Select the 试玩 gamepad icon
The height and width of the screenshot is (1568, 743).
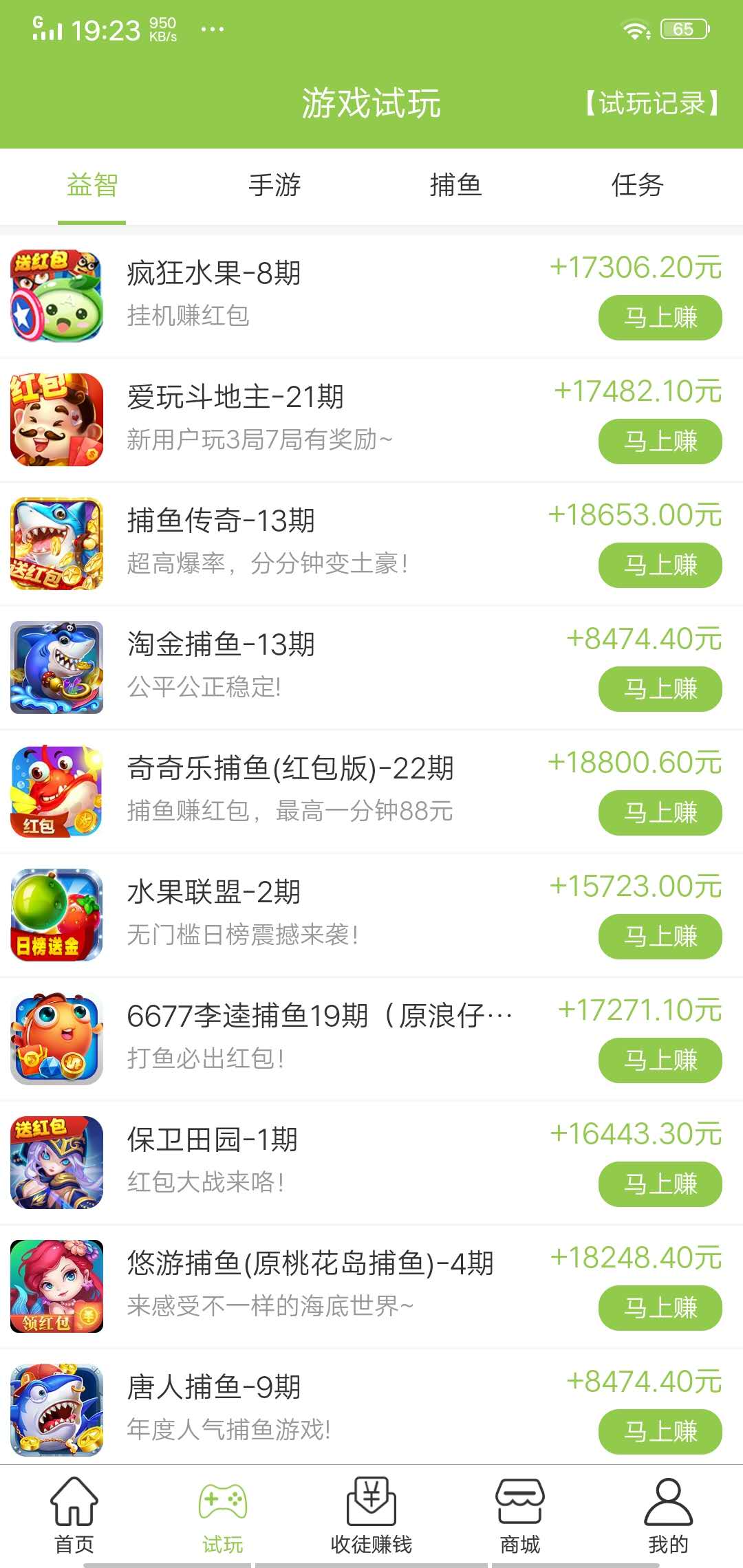coord(223,1506)
